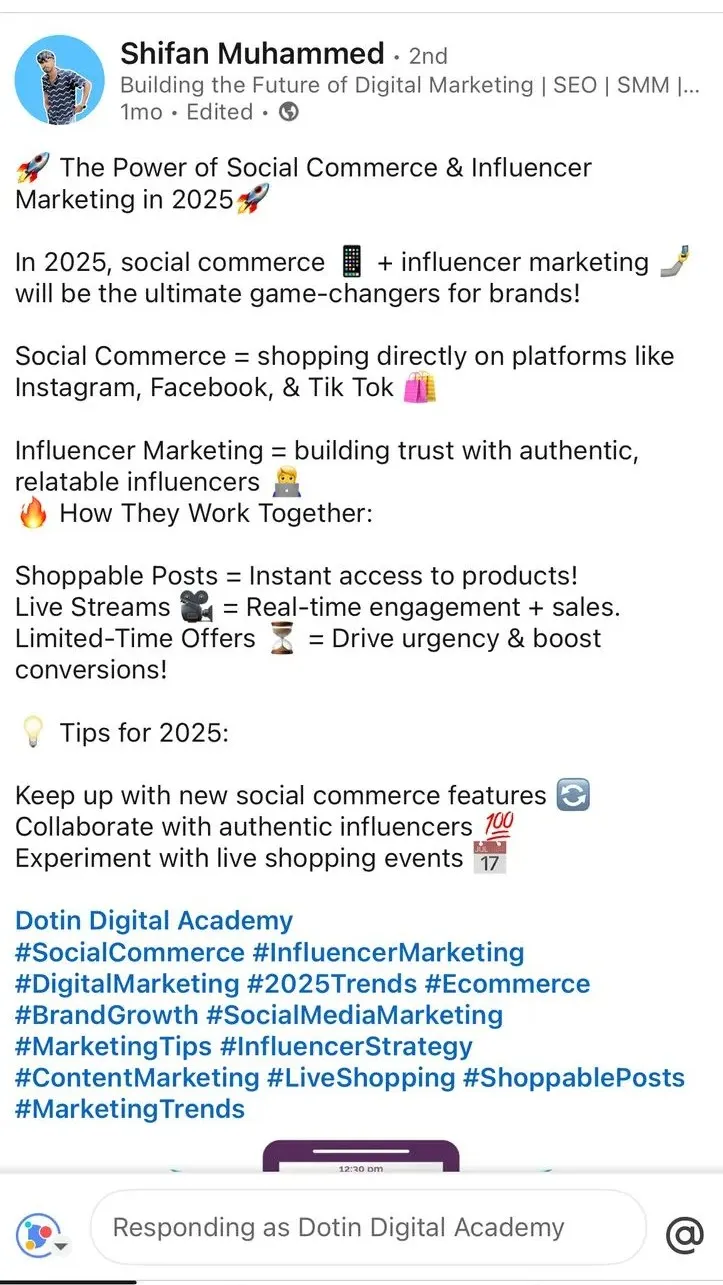Open Shifan Muhammed's profile name
Image resolution: width=723 pixels, height=1285 pixels.
pyautogui.click(x=251, y=54)
